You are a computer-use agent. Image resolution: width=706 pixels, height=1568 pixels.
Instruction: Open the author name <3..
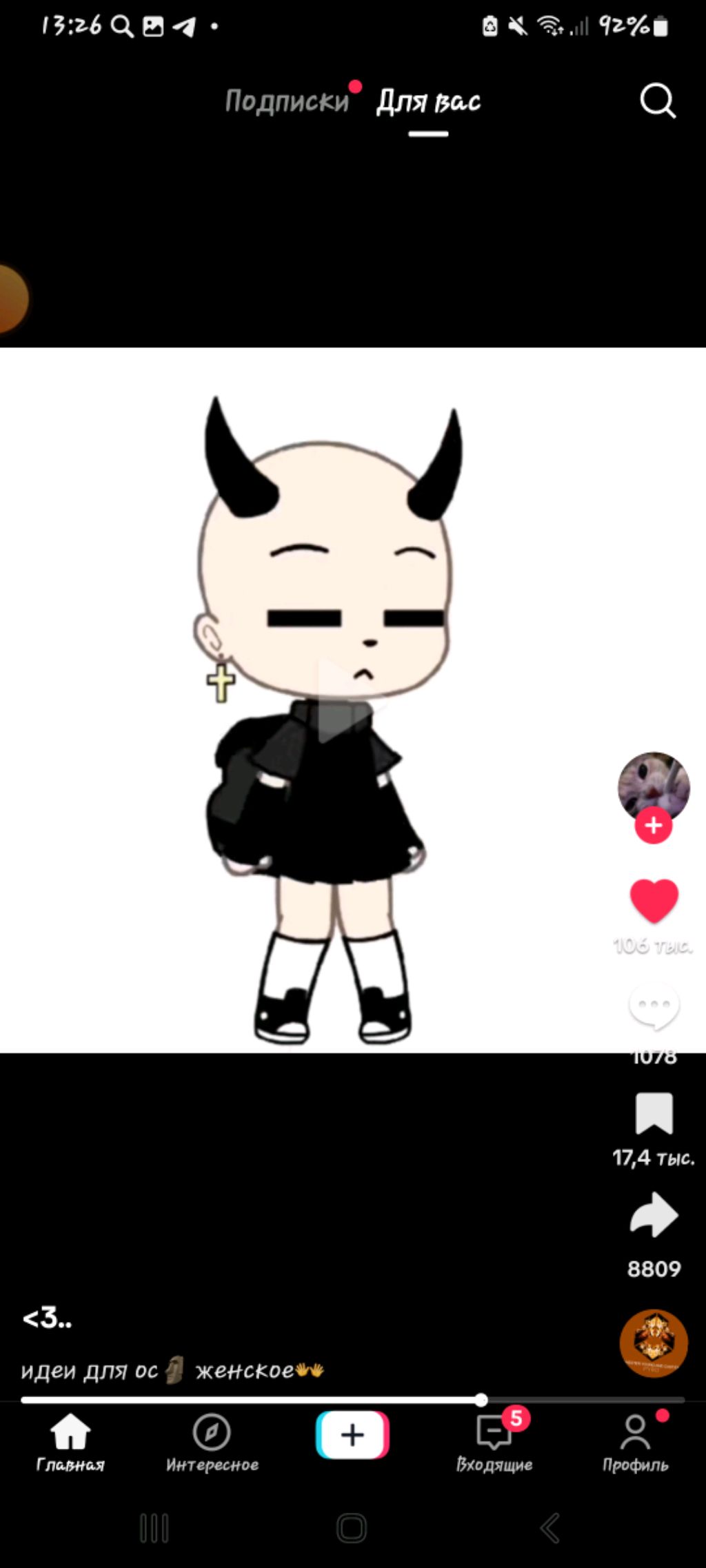point(47,1318)
